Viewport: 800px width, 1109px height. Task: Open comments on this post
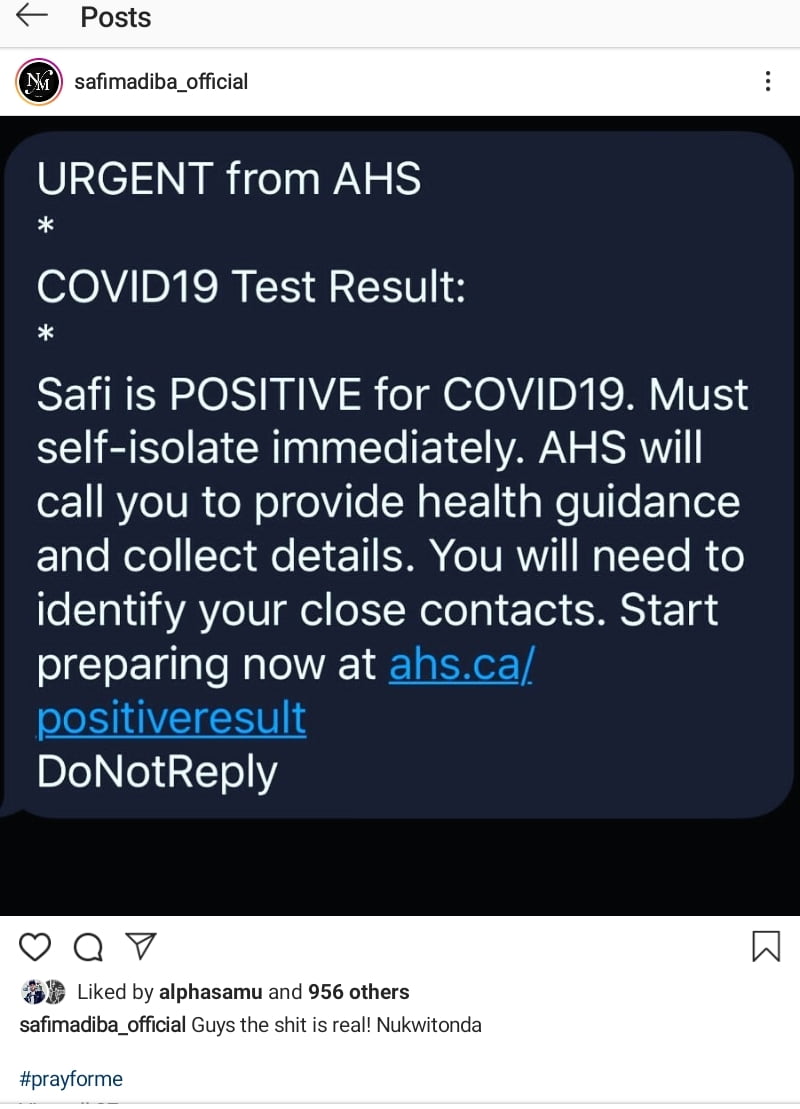[88, 946]
